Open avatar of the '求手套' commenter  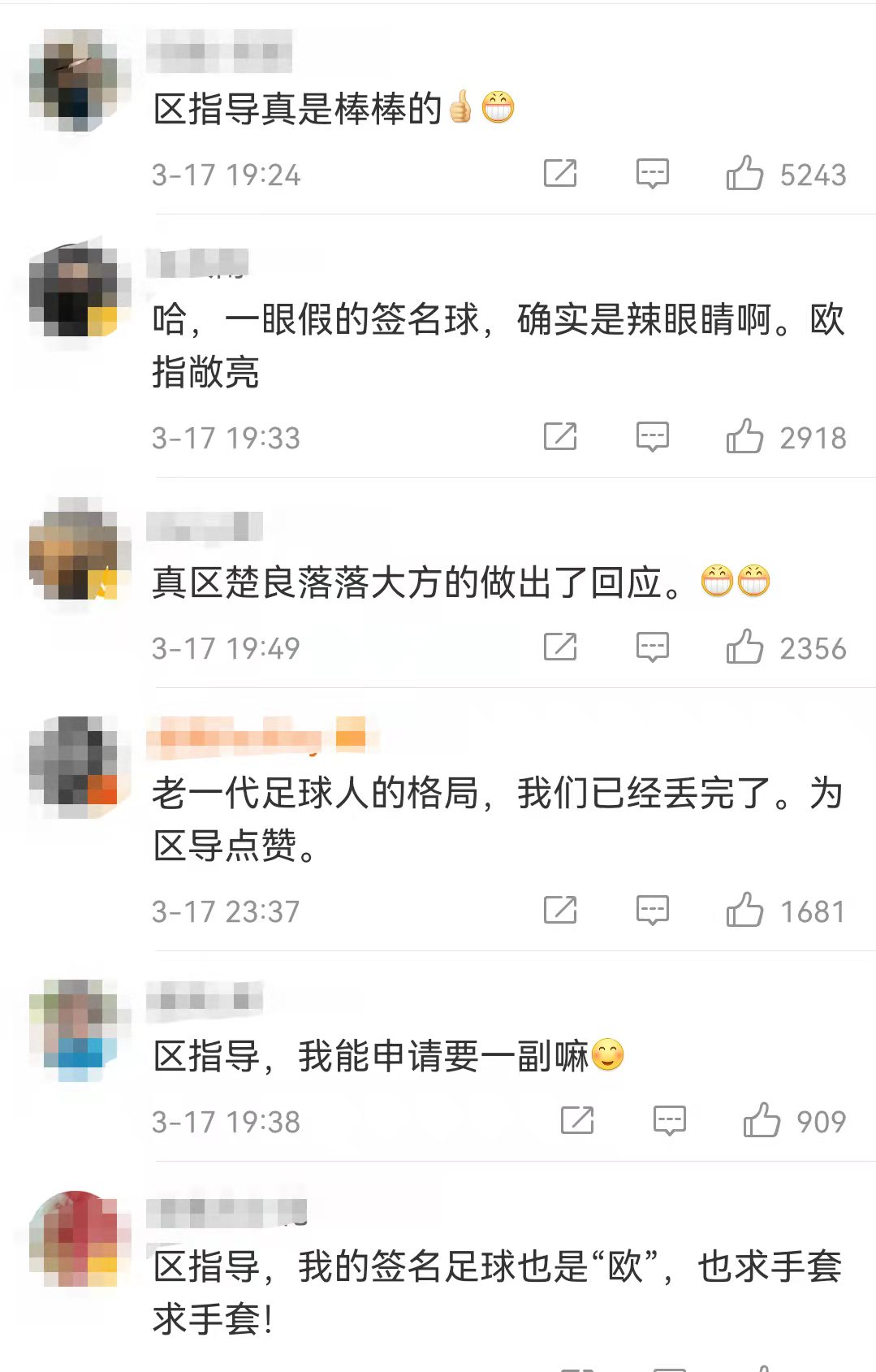(79, 1239)
